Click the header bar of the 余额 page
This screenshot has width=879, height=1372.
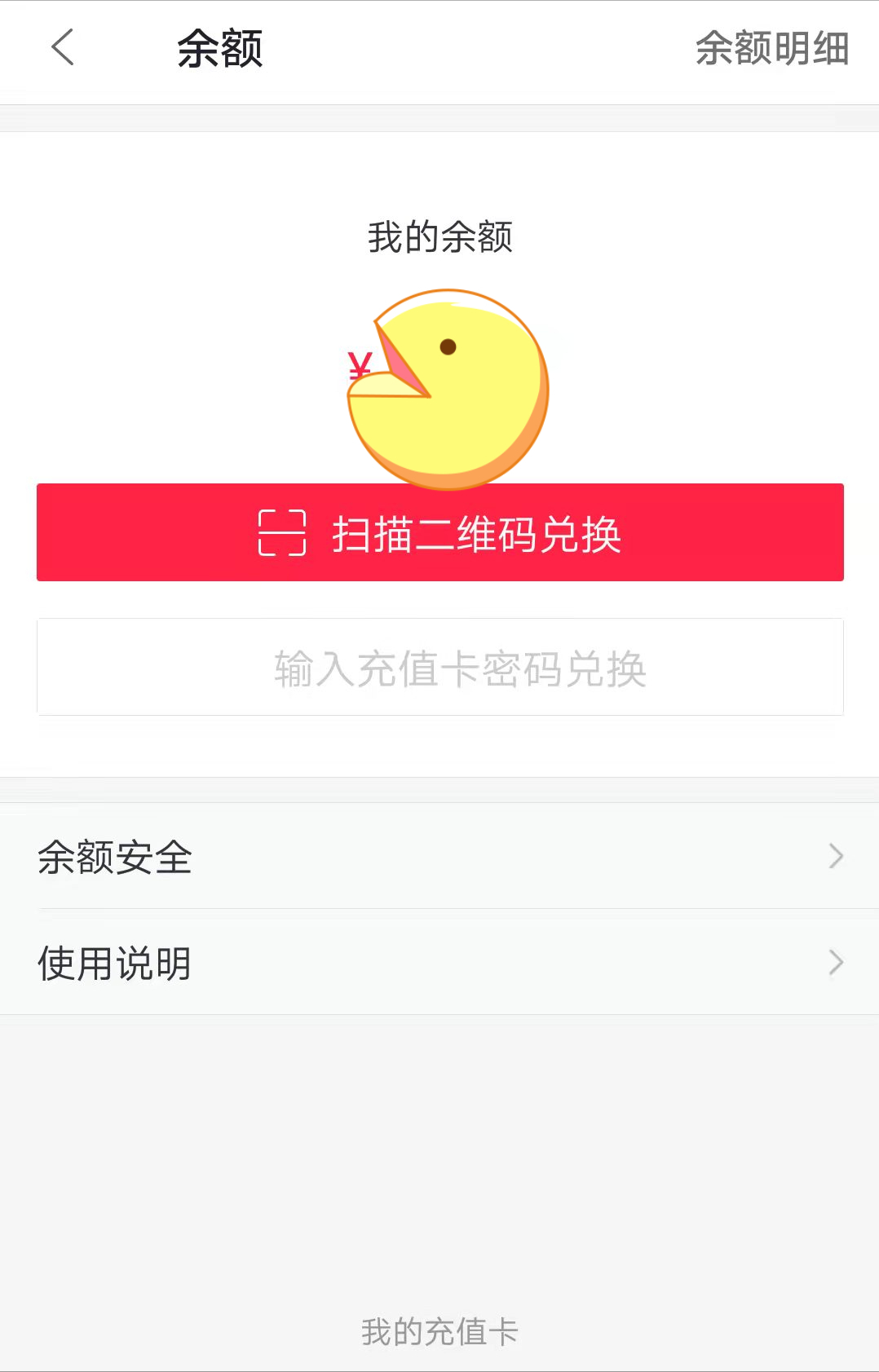coord(439,49)
